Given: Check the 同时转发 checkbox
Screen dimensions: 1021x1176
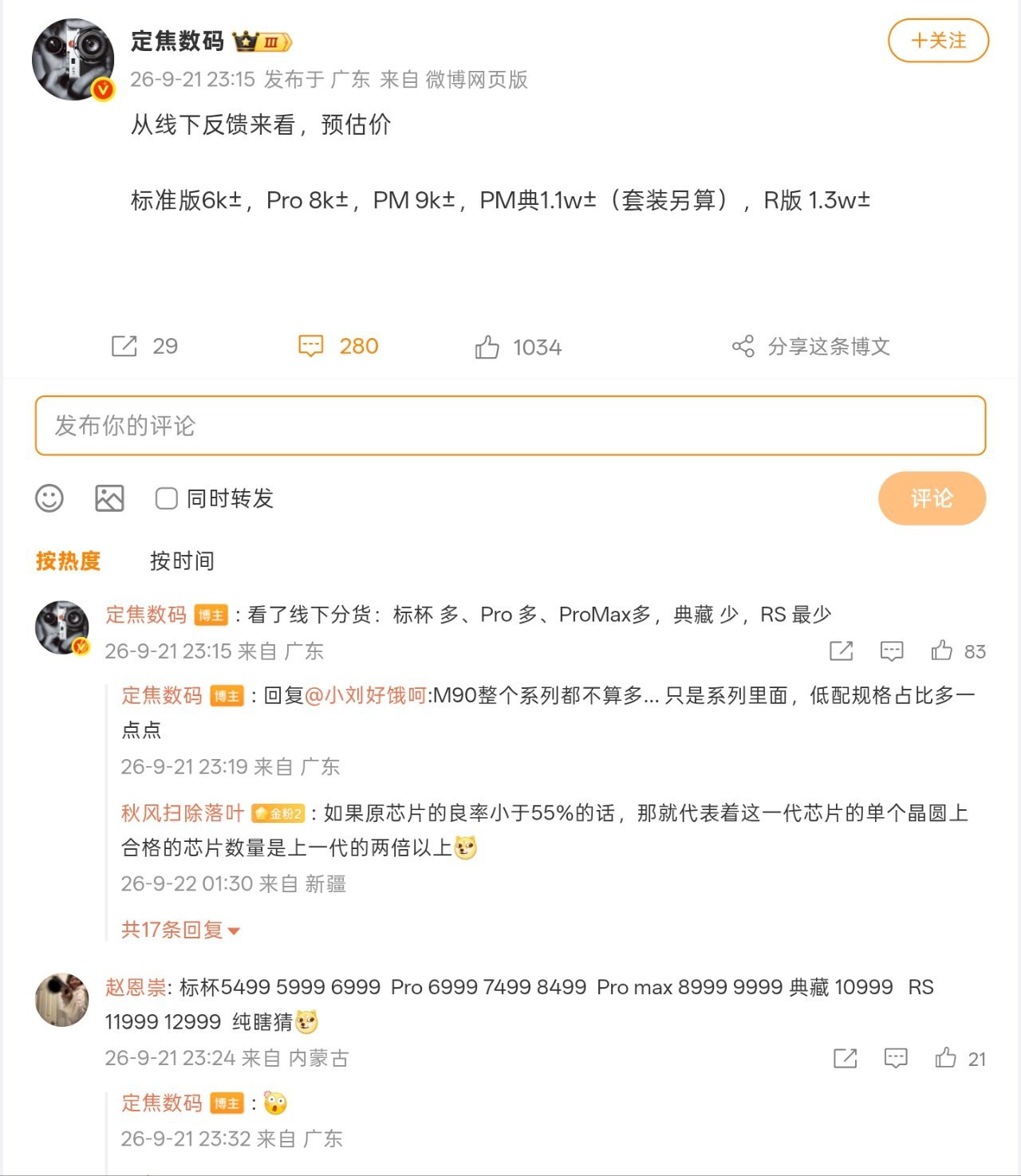Looking at the screenshot, I should pyautogui.click(x=166, y=498).
